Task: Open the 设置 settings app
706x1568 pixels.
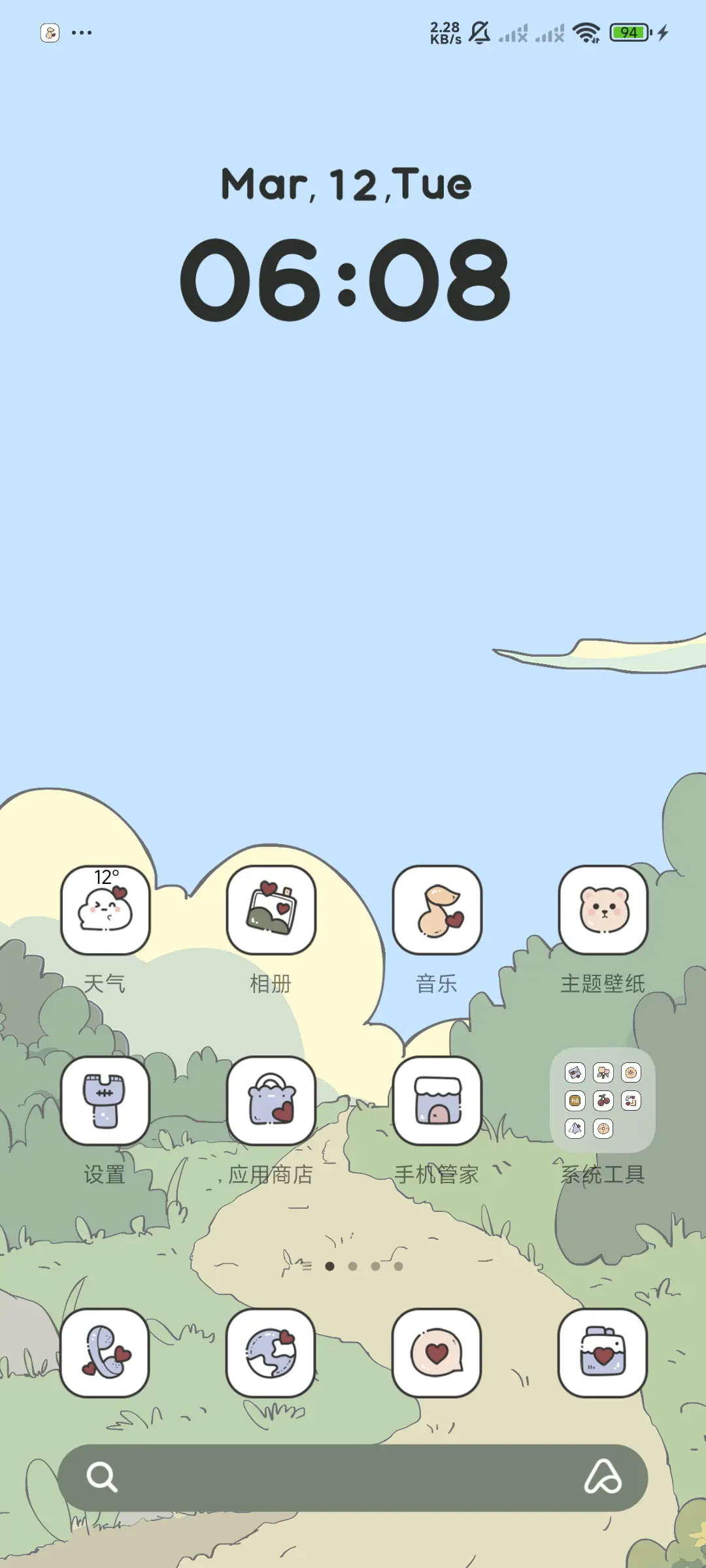Action: [106, 1103]
